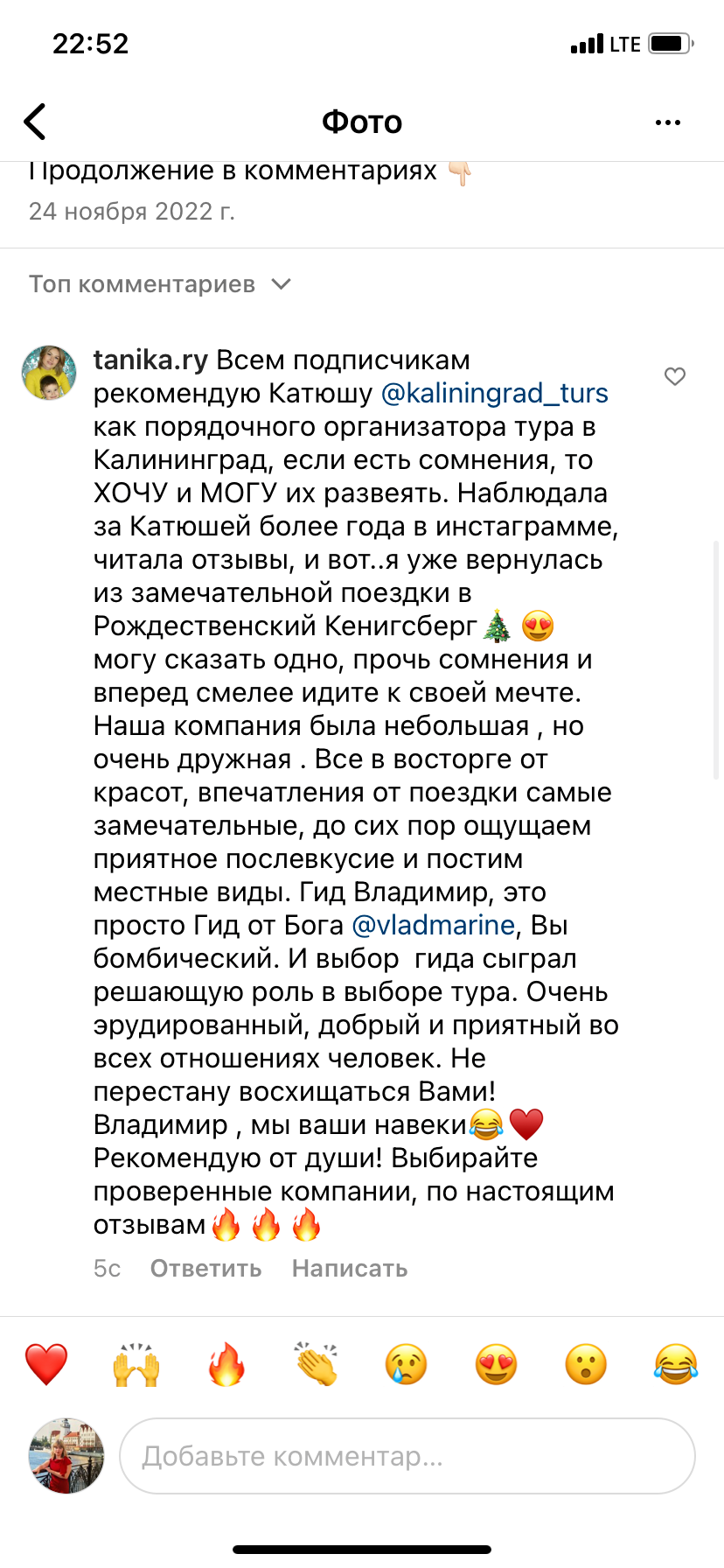The height and width of the screenshot is (1568, 724).
Task: Insert the clapping hands emoji
Action: pos(317,1364)
